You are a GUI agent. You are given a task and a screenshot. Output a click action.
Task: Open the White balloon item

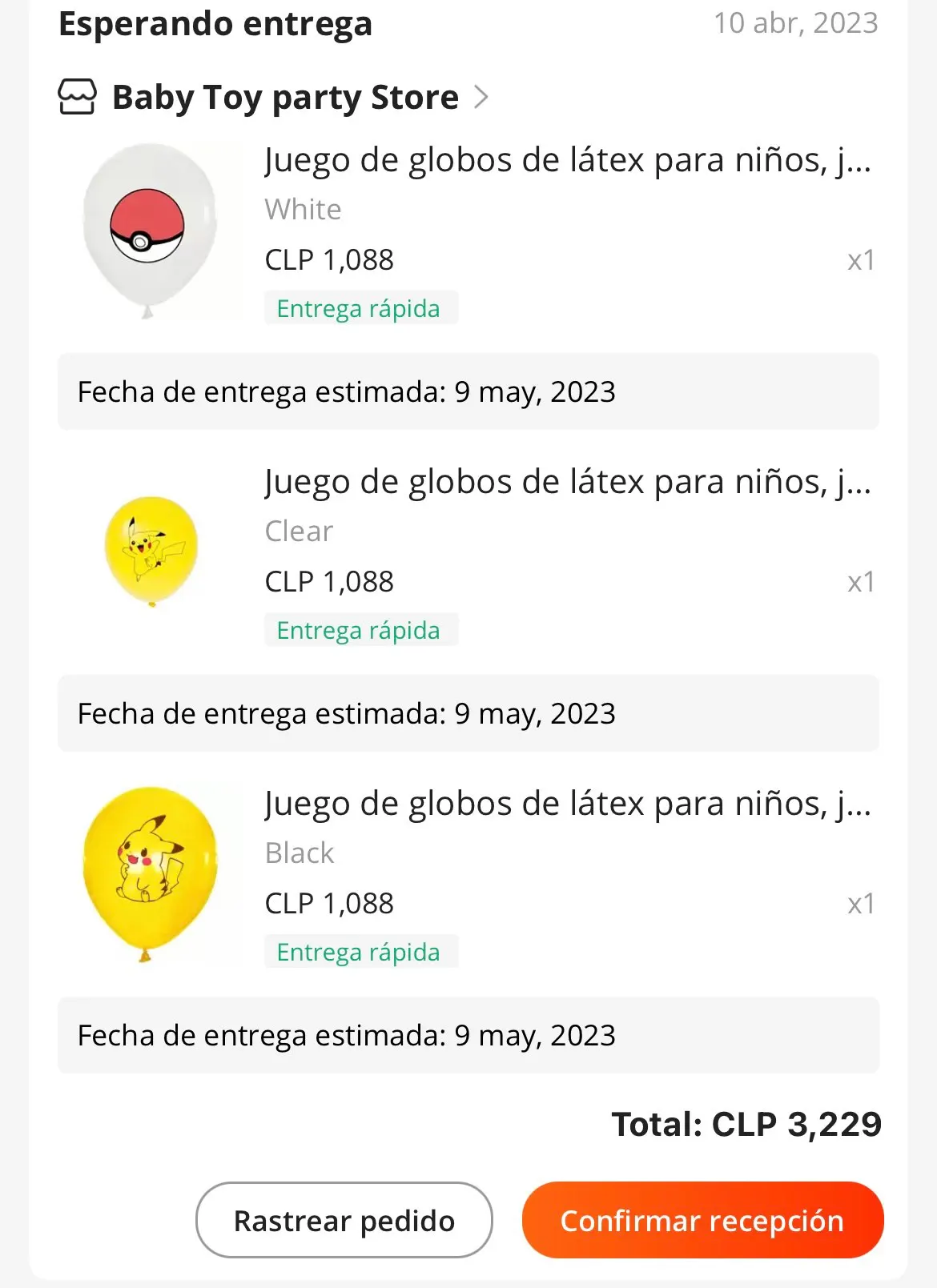tap(567, 161)
